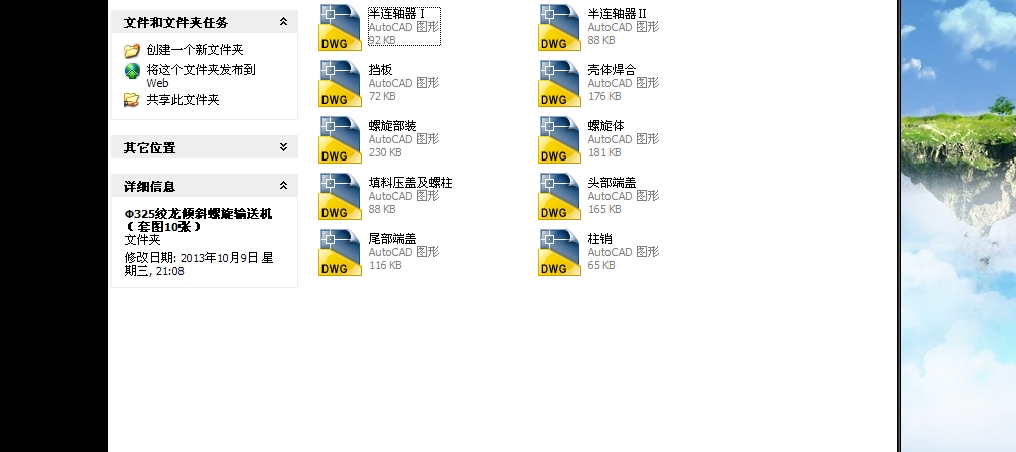The image size is (1016, 452).
Task: Collapse the 文件和文件夹任务 panel
Action: pyautogui.click(x=283, y=22)
